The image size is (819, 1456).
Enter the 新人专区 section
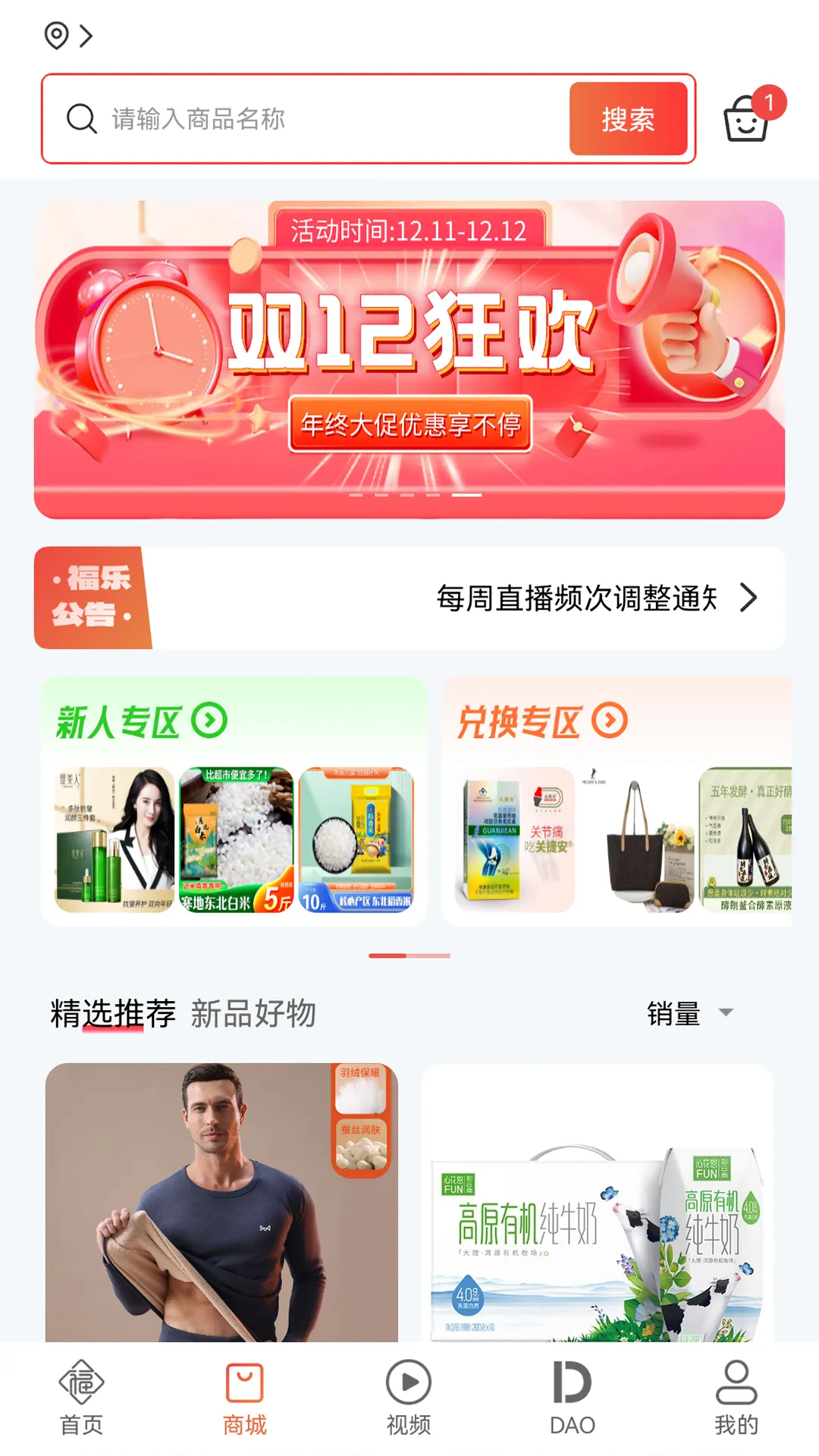coord(141,721)
